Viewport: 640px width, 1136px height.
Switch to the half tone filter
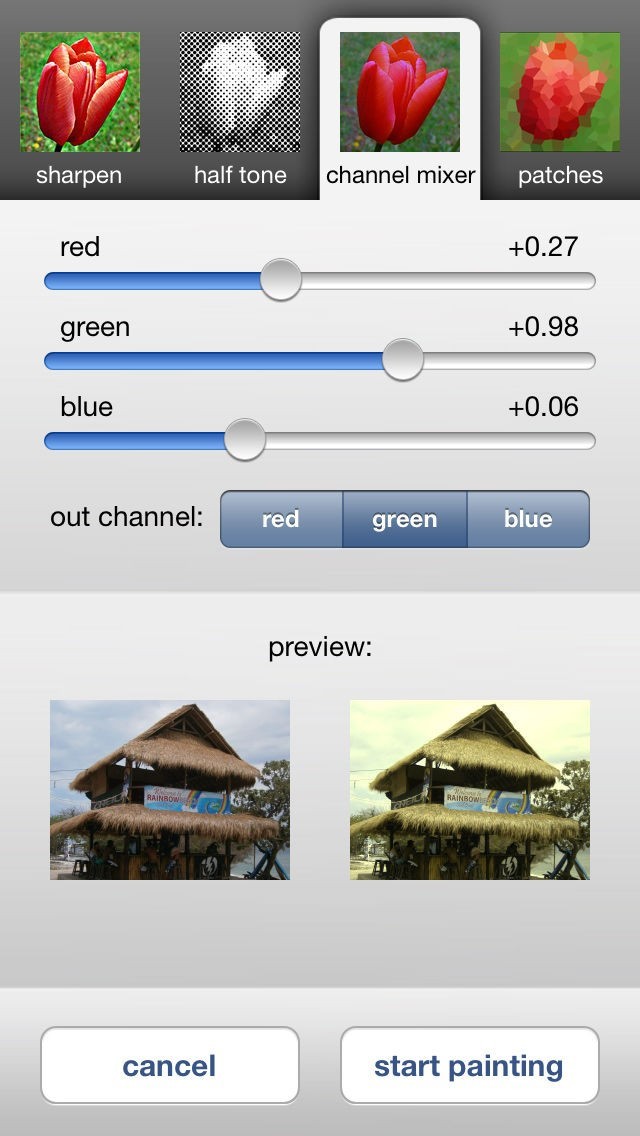pos(240,108)
